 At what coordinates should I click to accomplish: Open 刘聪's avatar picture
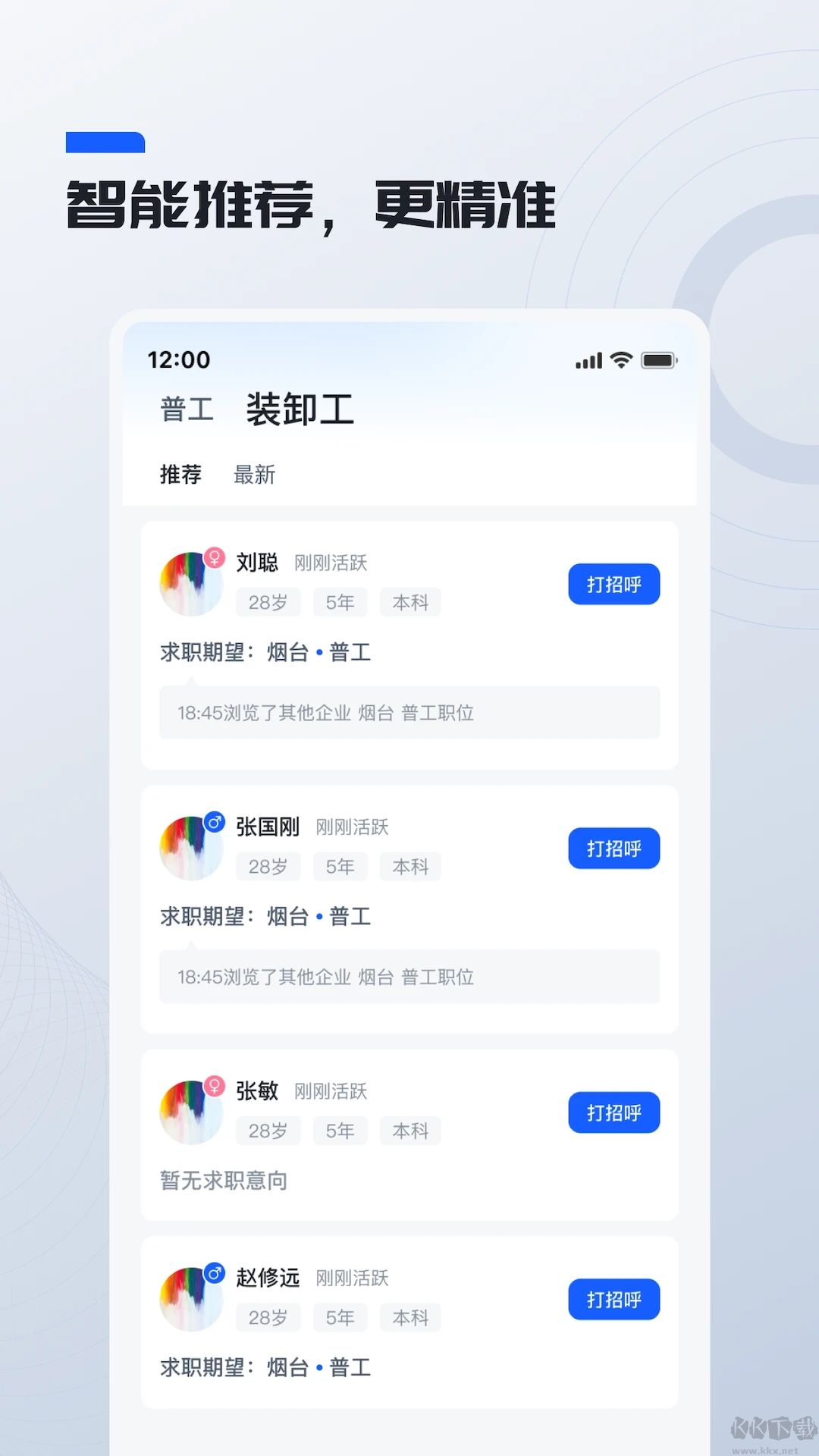pyautogui.click(x=190, y=582)
